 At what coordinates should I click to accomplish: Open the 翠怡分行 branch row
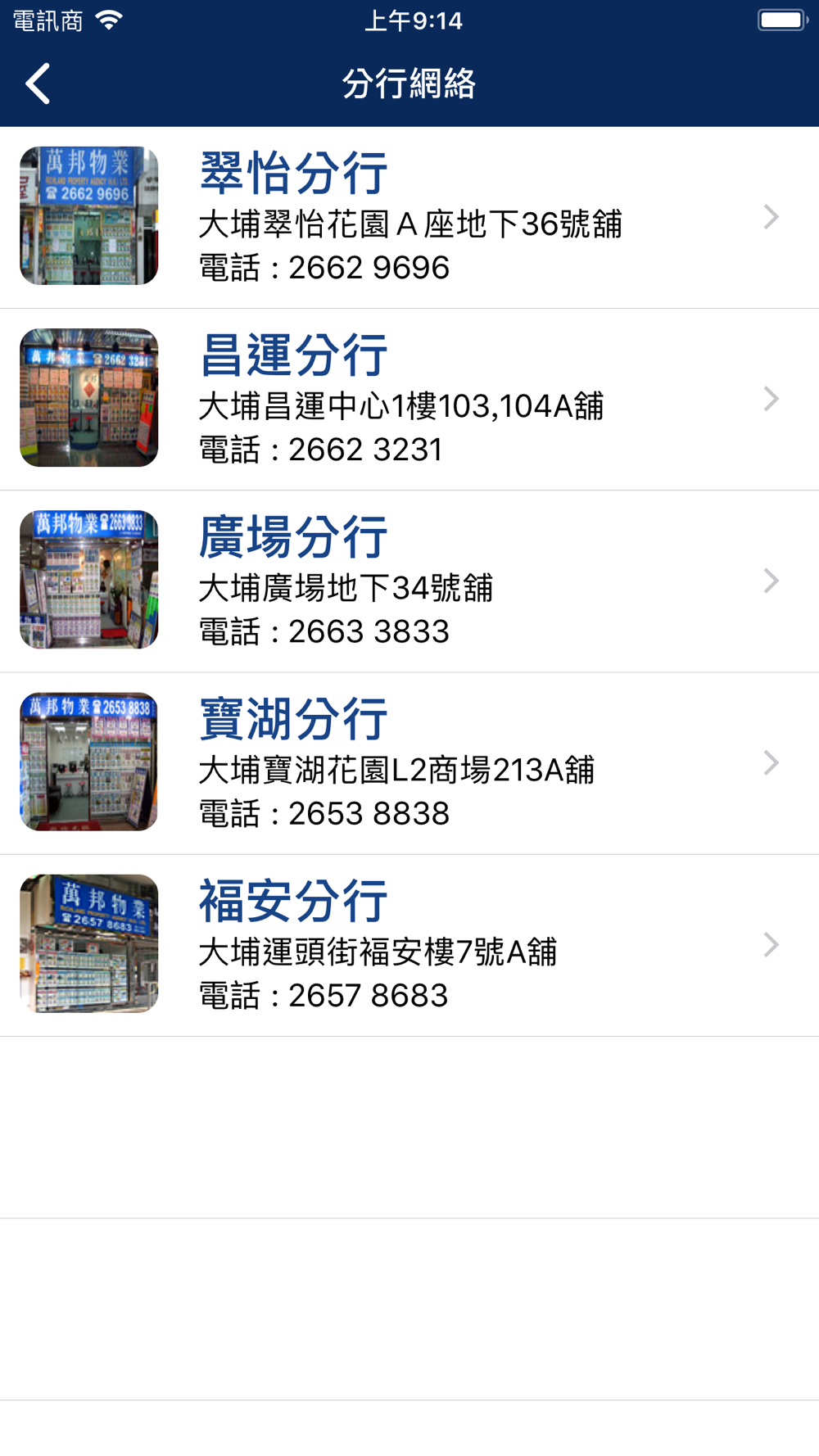[x=409, y=217]
